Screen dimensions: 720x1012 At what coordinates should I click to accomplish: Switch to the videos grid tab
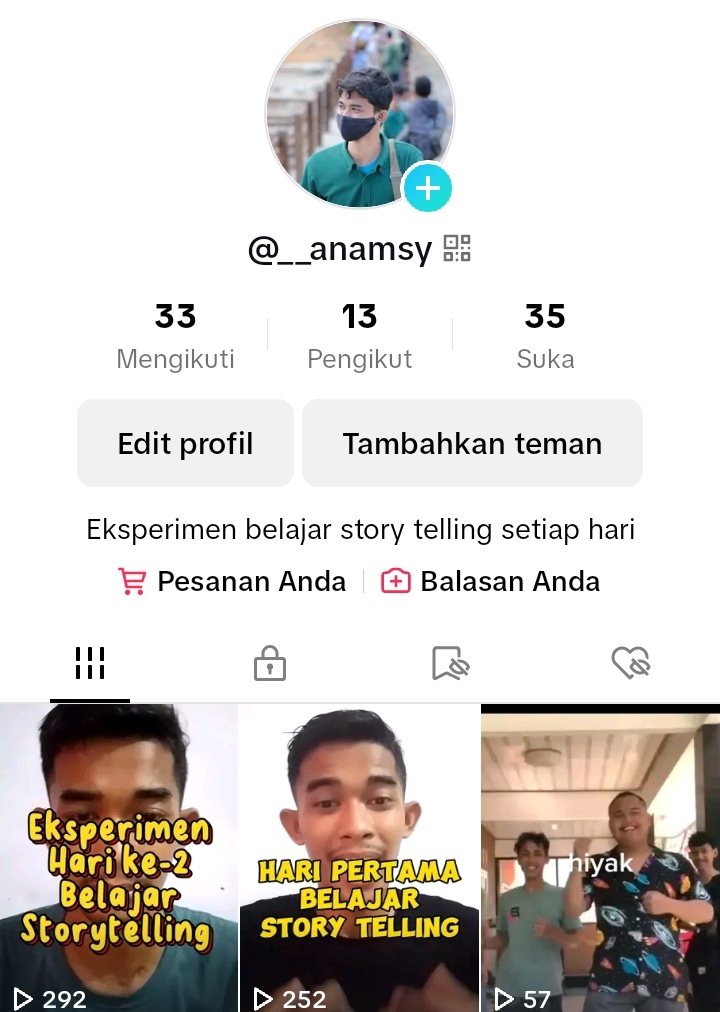(90, 663)
